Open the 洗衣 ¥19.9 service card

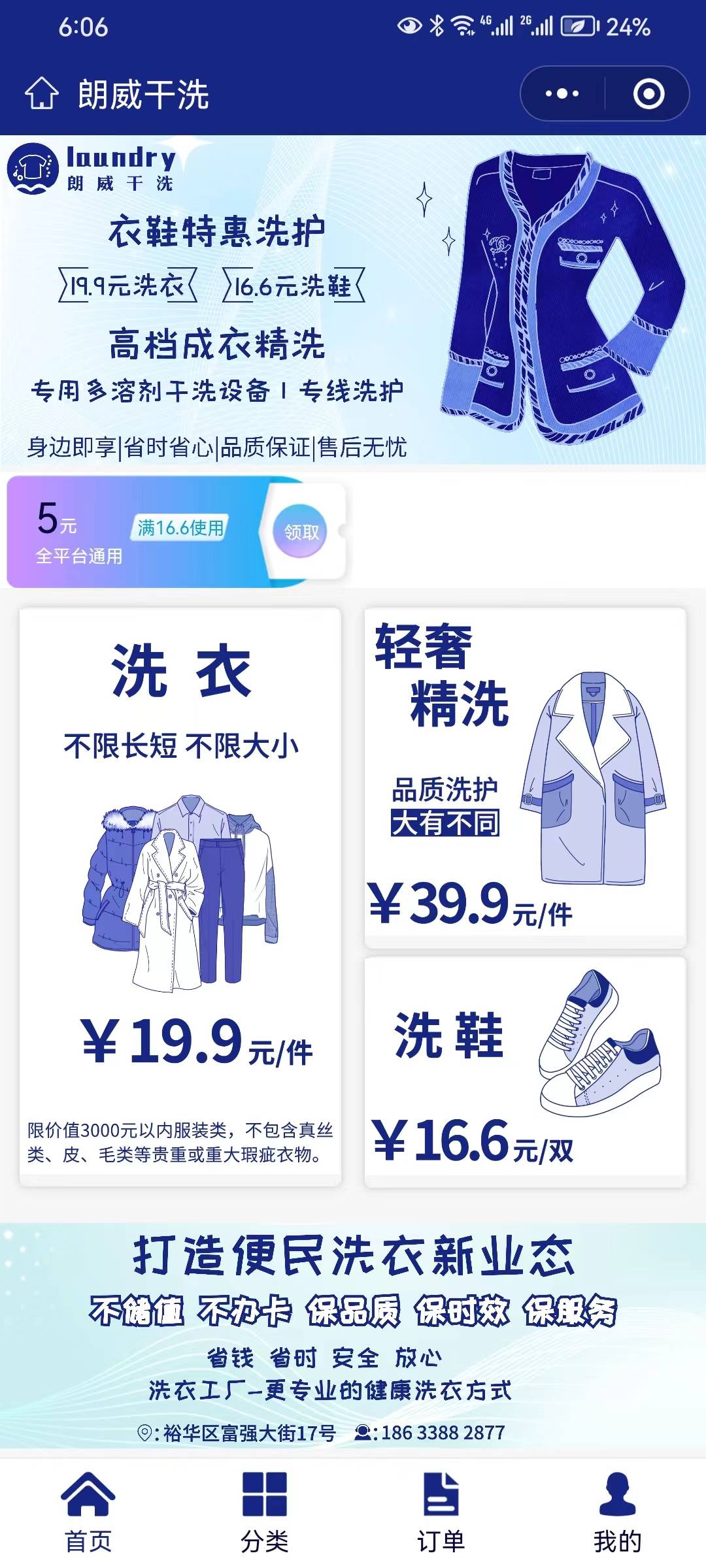[180, 896]
